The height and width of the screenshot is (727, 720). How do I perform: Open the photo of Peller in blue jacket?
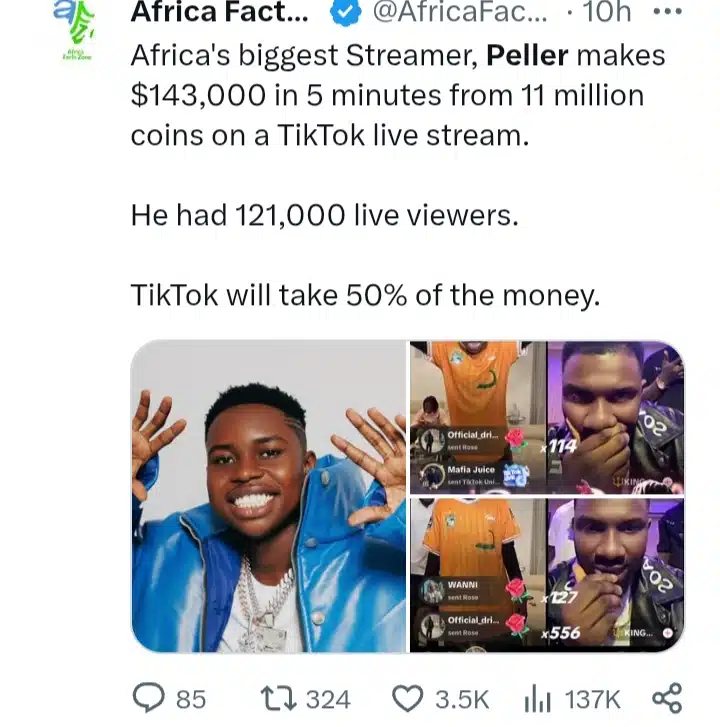(268, 496)
